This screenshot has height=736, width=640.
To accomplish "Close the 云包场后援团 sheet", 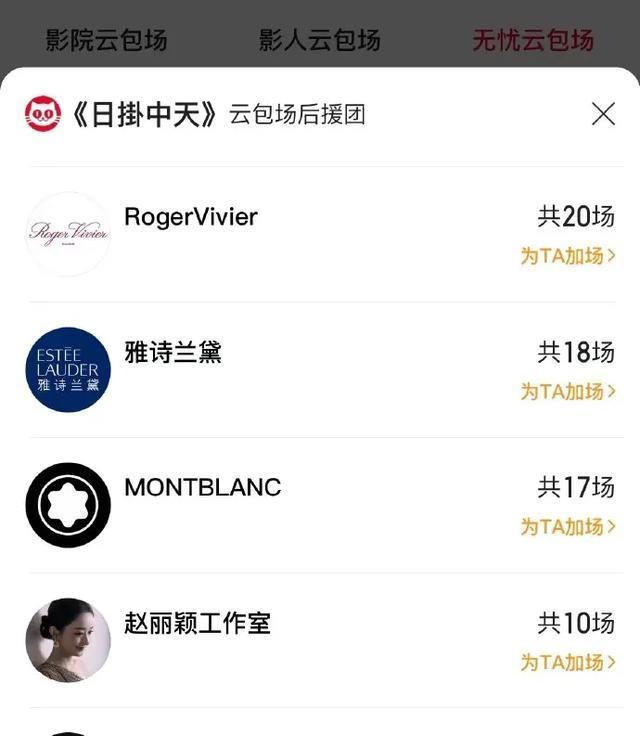I will (x=603, y=114).
